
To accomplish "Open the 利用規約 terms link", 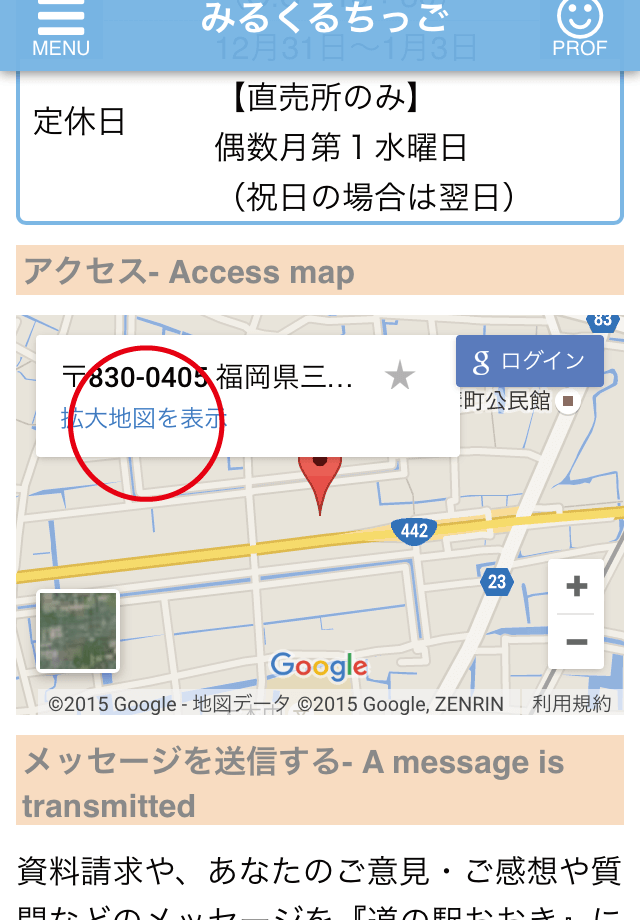I will [571, 704].
